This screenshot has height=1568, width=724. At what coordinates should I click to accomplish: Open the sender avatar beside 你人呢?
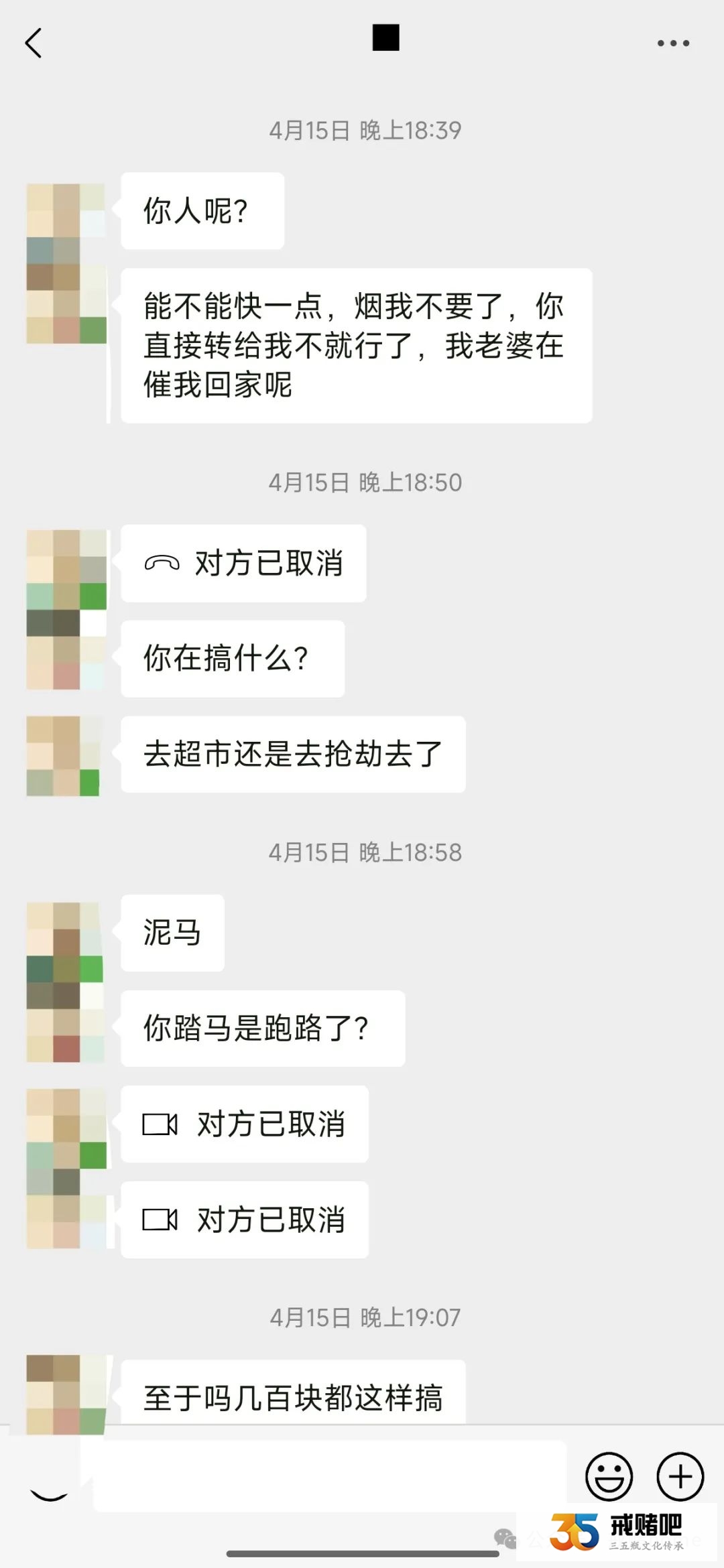(66, 211)
